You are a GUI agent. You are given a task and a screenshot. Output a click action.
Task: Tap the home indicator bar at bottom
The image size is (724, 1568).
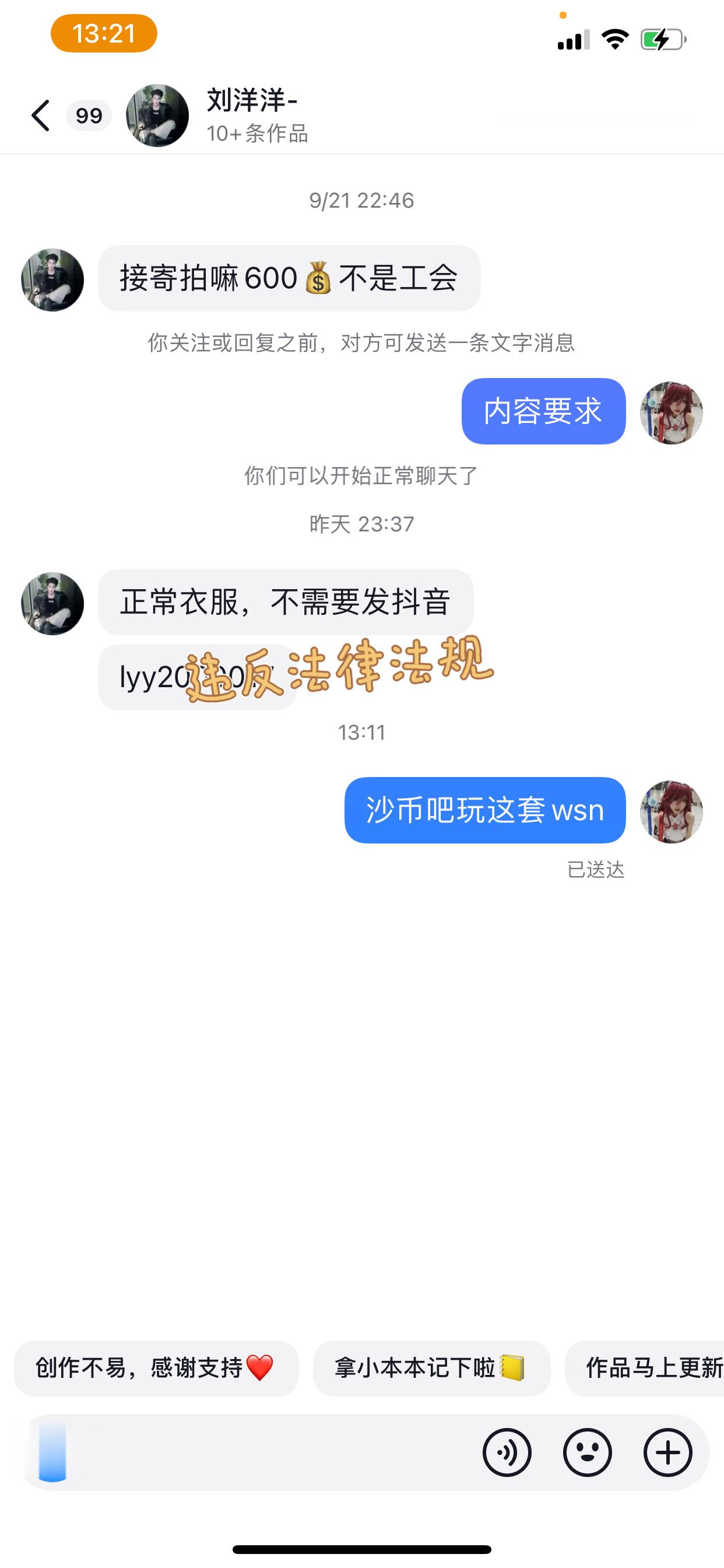[362, 1550]
